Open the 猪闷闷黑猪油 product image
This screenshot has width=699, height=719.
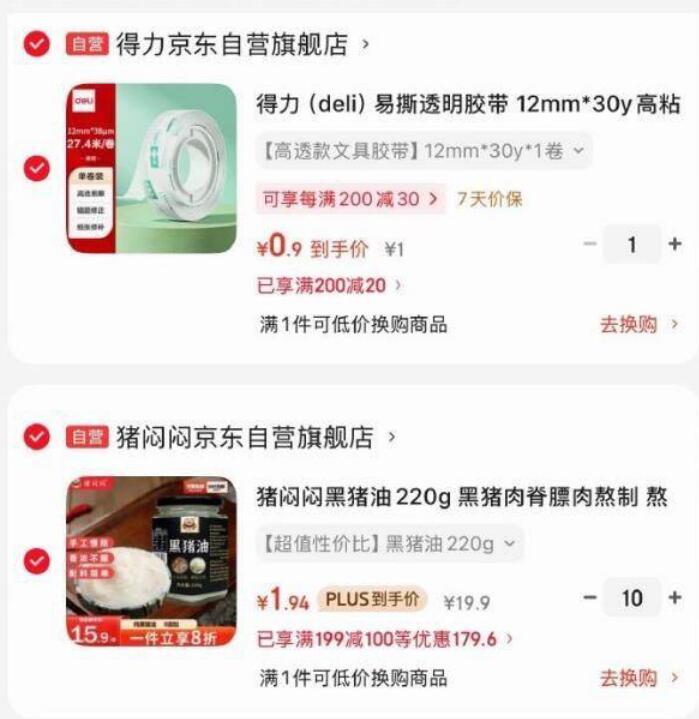pyautogui.click(x=151, y=561)
